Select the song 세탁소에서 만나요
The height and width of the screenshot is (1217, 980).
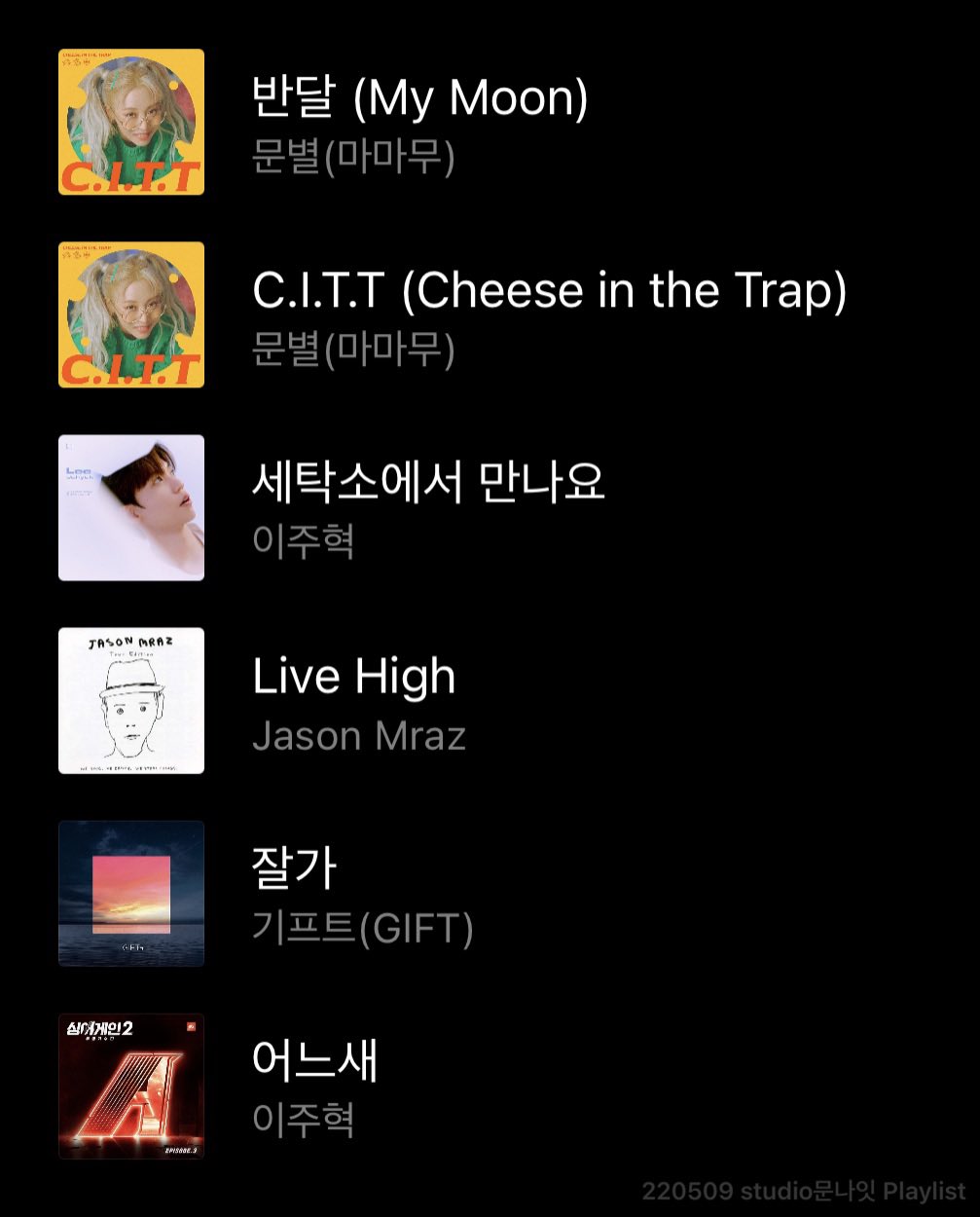pos(428,483)
